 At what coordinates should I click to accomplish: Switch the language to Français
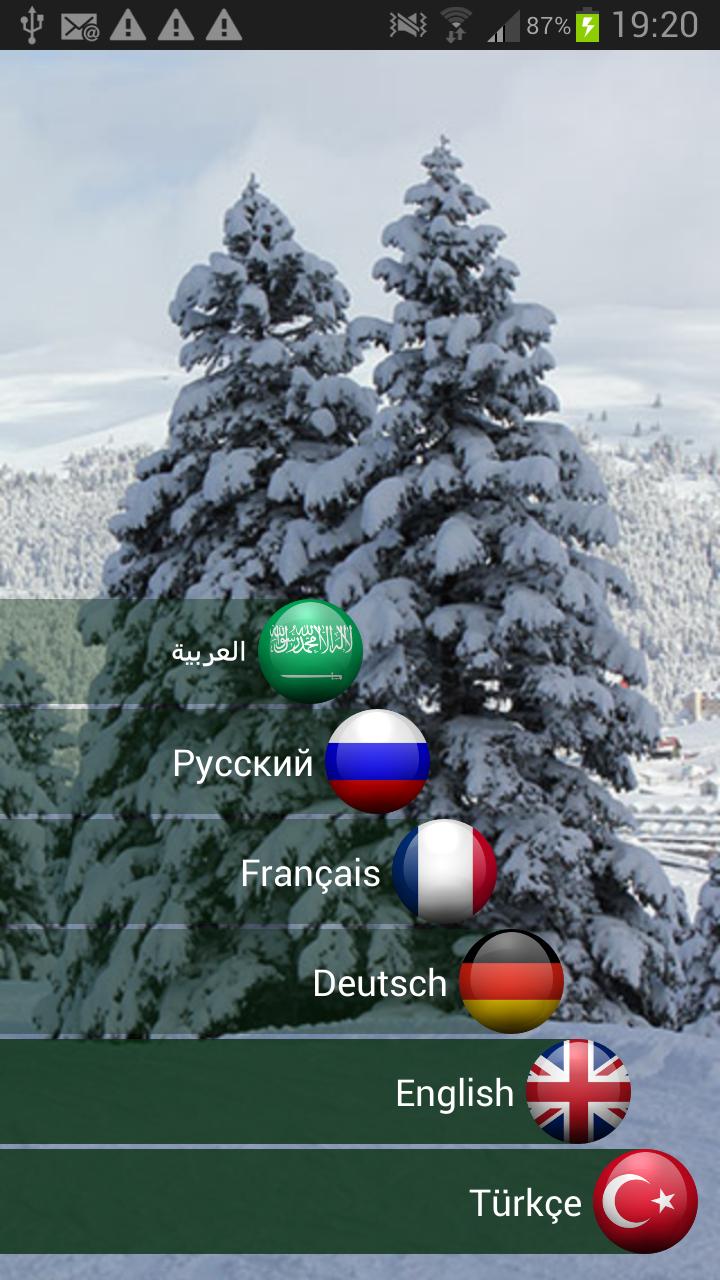[367, 873]
